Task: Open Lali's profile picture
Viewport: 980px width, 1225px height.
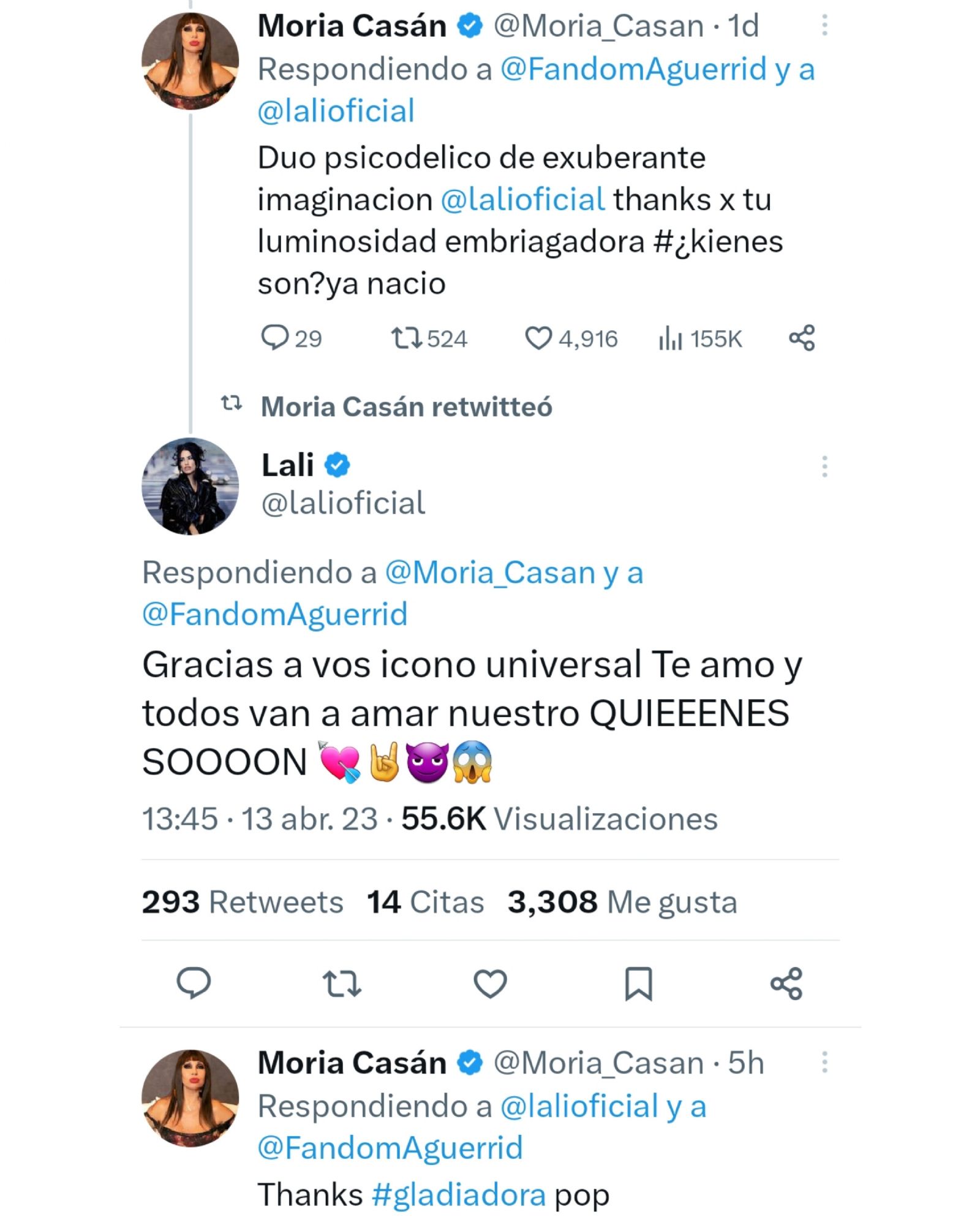Action: [190, 485]
